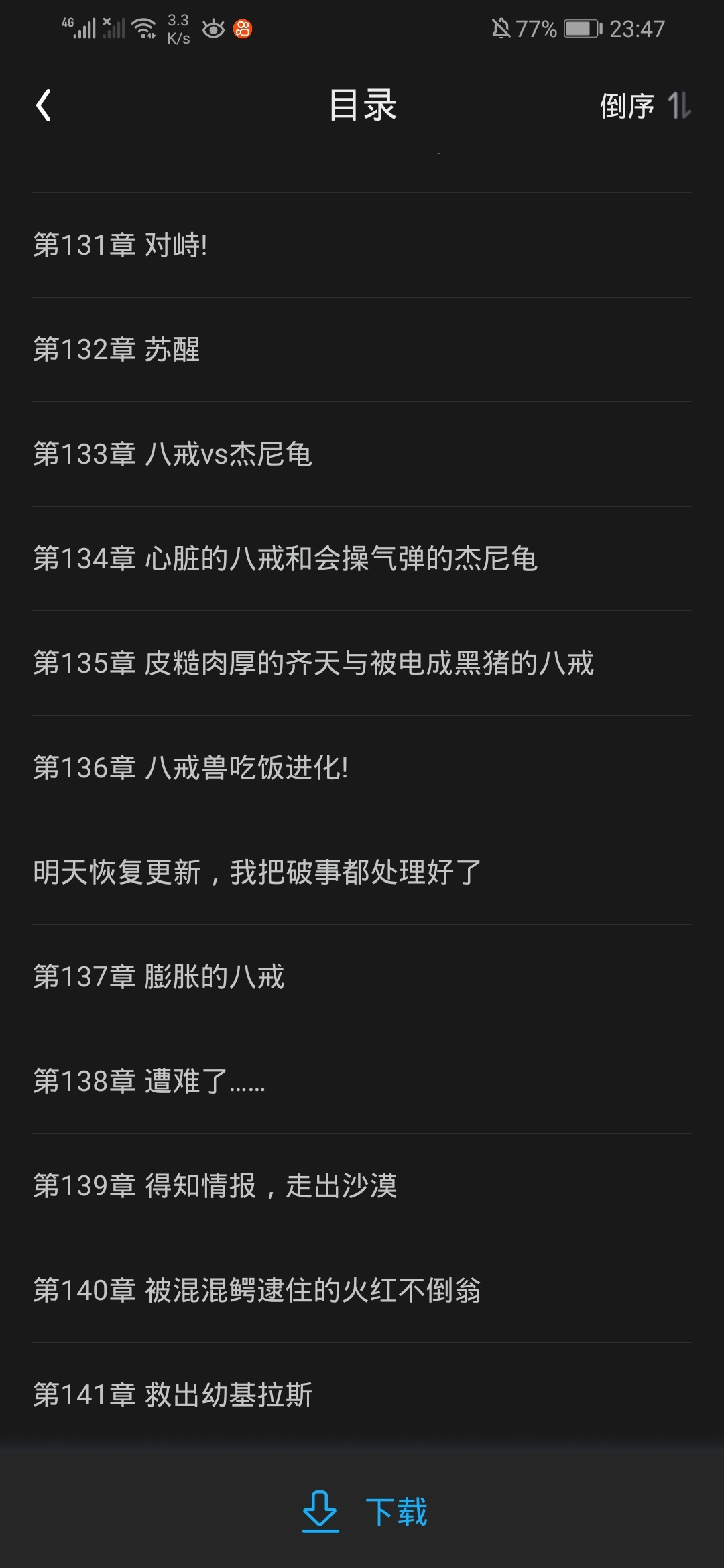Viewport: 724px width, 1568px height.
Task: Switch chapter list to 倒序 order
Action: click(x=645, y=106)
